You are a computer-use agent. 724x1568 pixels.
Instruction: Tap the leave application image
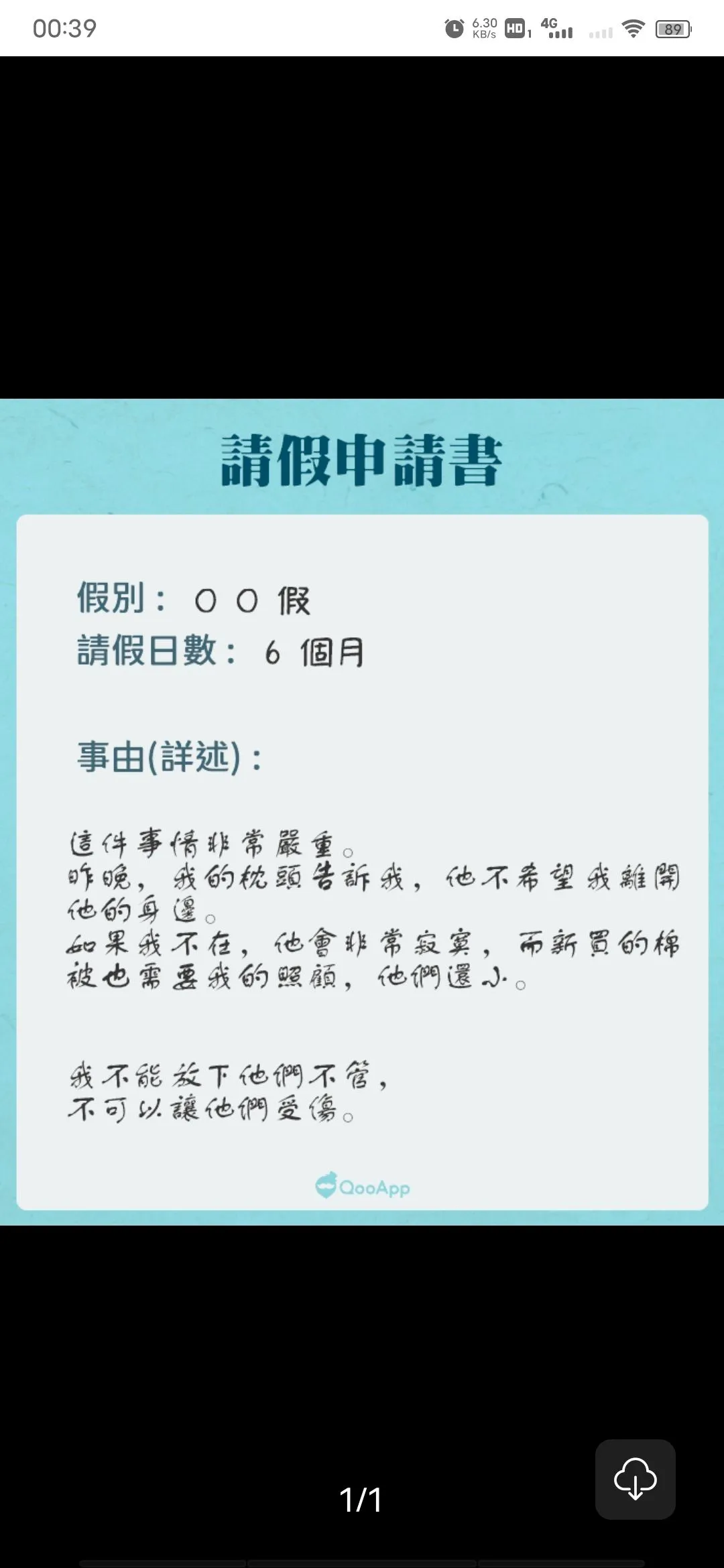click(362, 812)
